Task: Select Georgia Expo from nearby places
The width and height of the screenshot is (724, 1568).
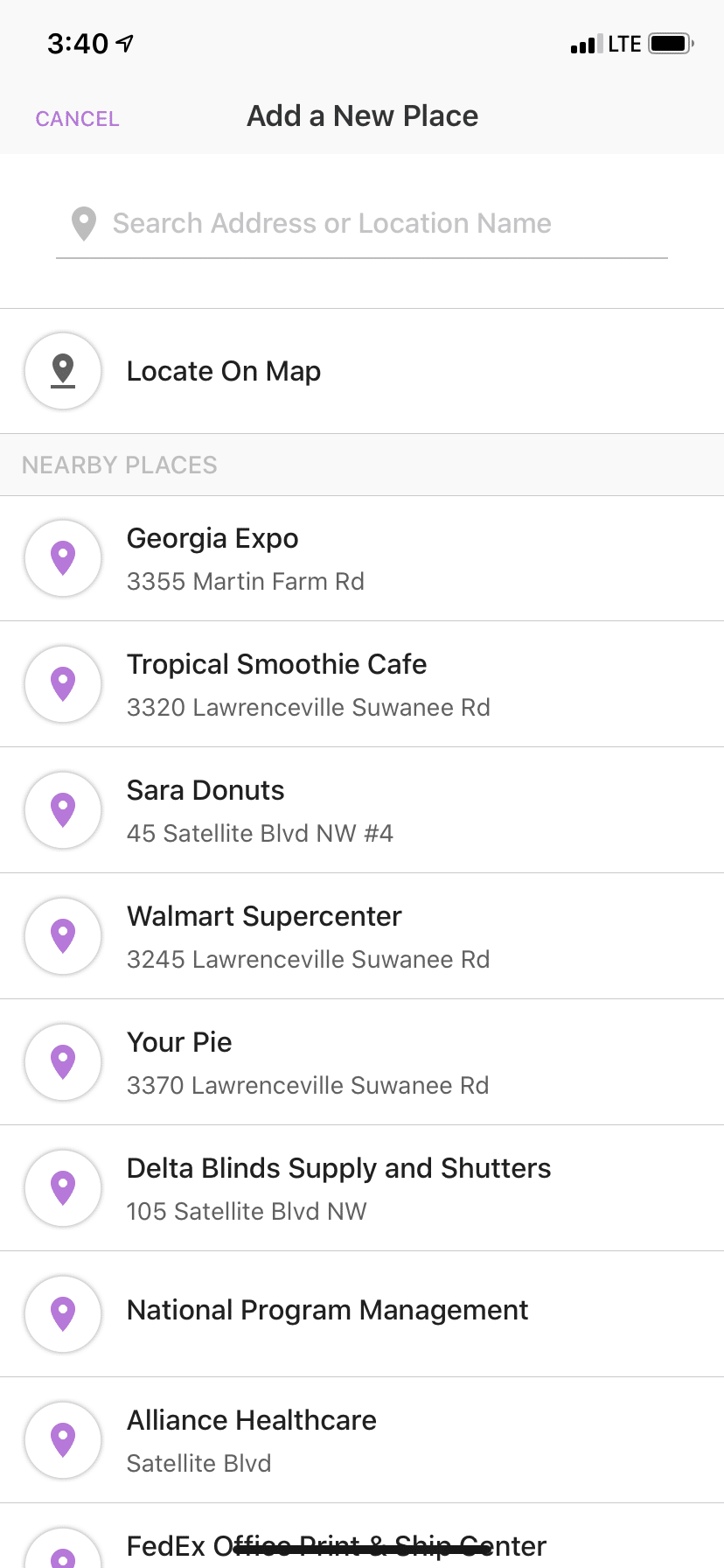Action: click(362, 558)
